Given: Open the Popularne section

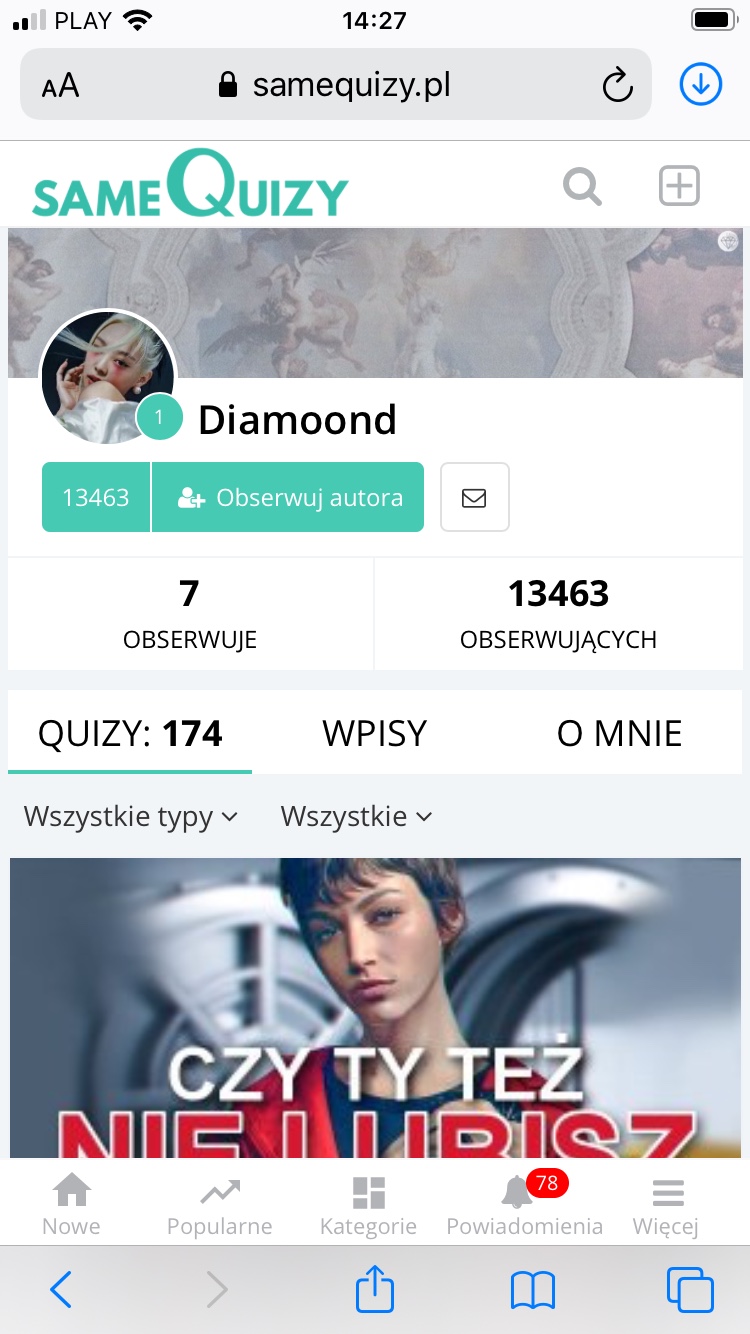Looking at the screenshot, I should (x=219, y=1206).
